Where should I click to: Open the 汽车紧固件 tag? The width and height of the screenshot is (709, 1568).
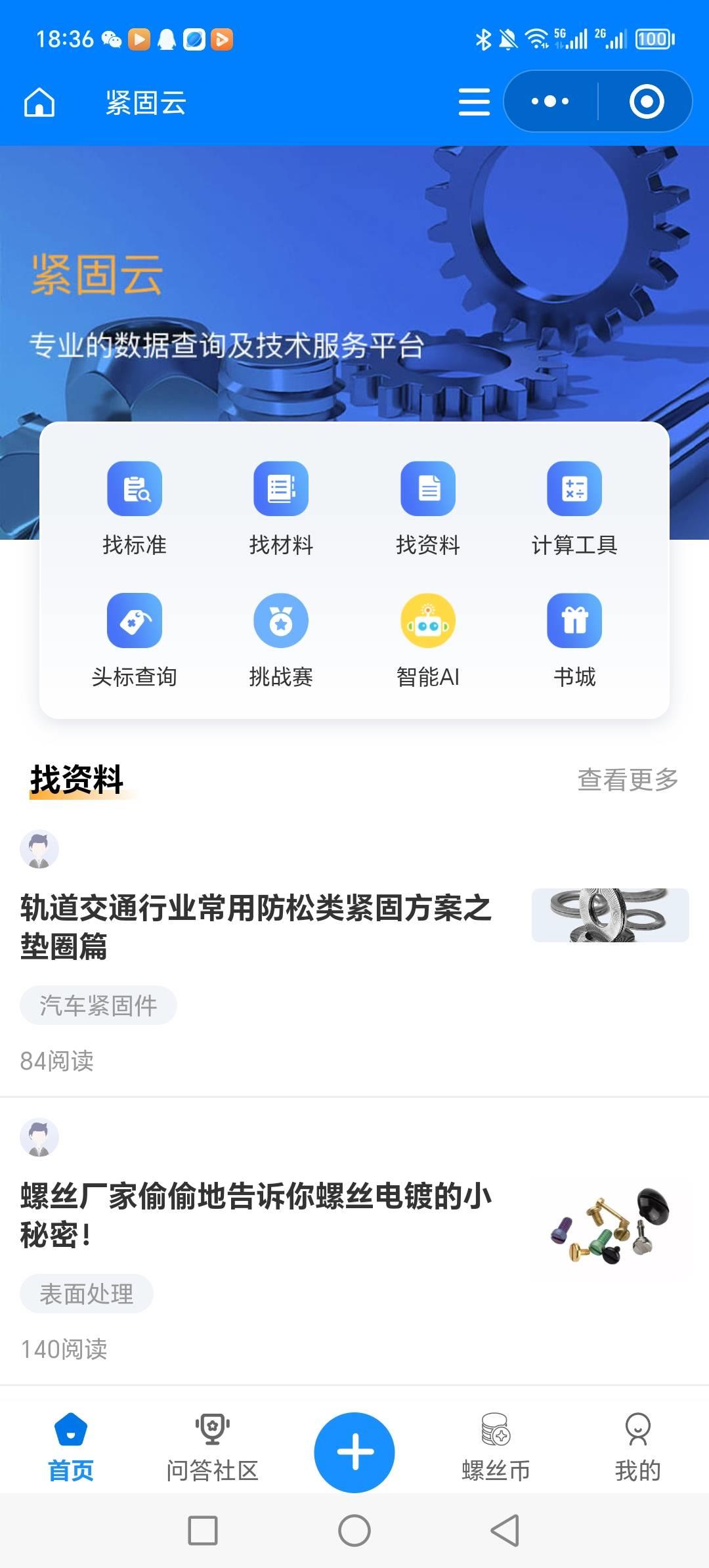coord(98,1003)
